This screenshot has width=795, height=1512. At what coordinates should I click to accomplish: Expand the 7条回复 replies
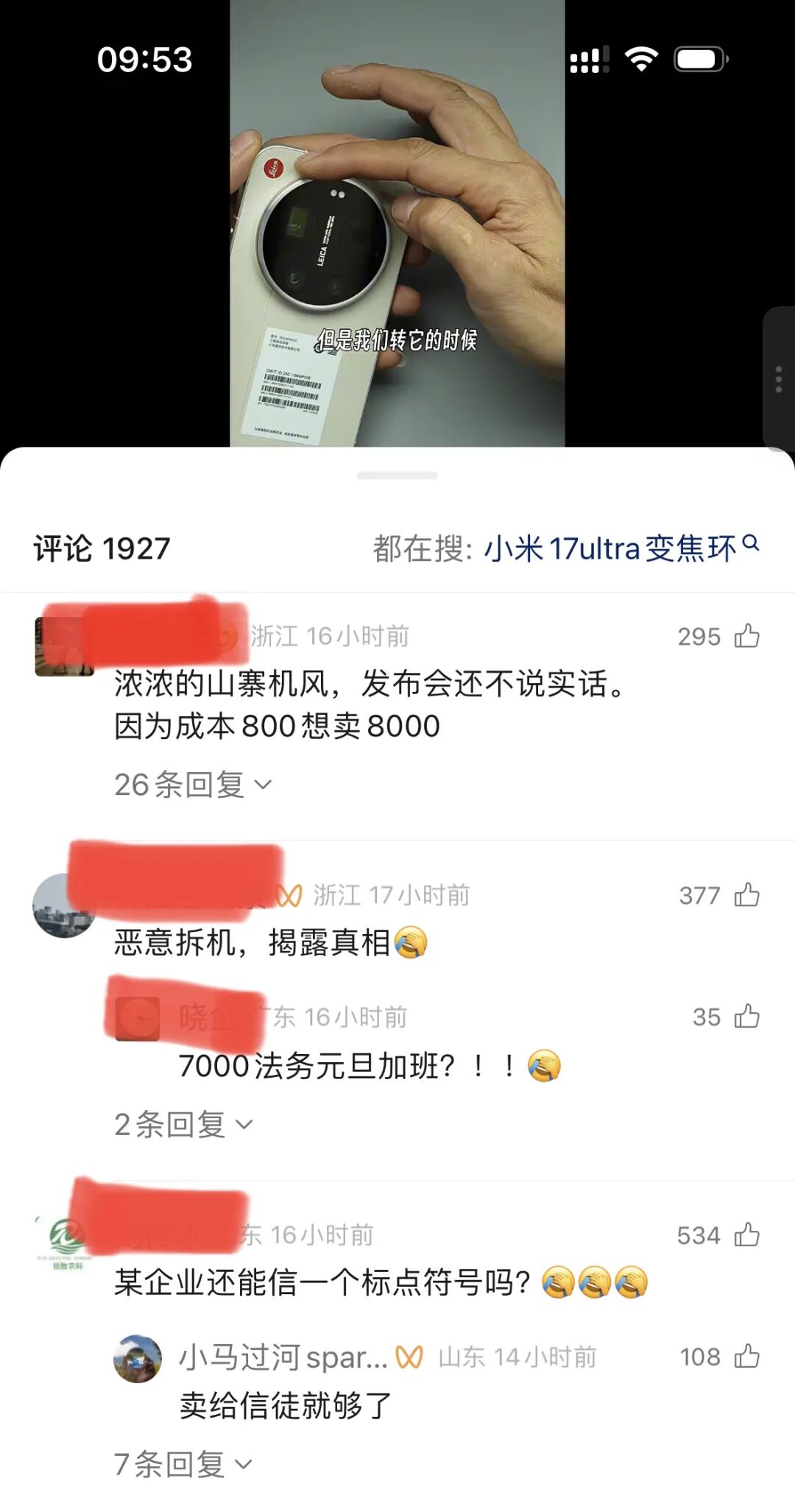[x=183, y=1464]
